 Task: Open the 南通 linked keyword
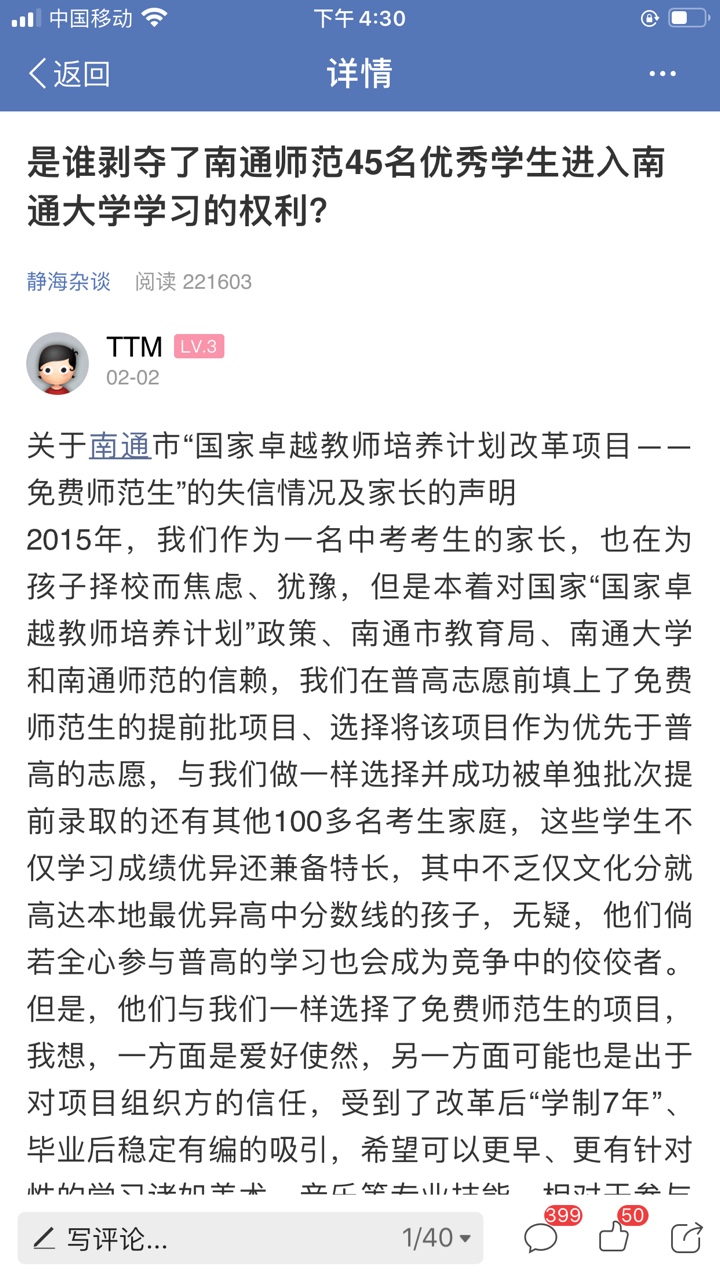(x=119, y=444)
